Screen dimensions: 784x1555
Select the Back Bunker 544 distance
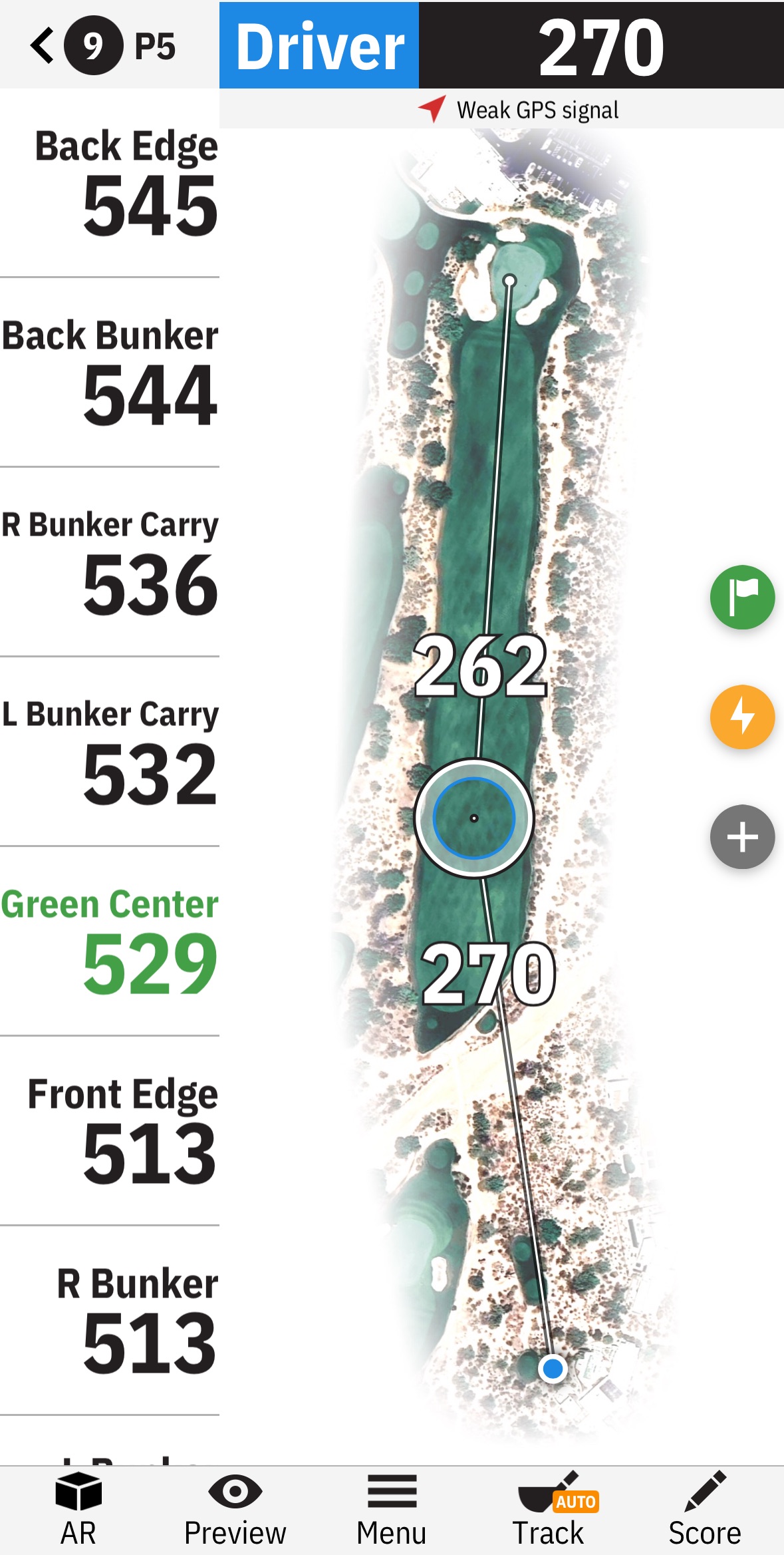click(110, 373)
